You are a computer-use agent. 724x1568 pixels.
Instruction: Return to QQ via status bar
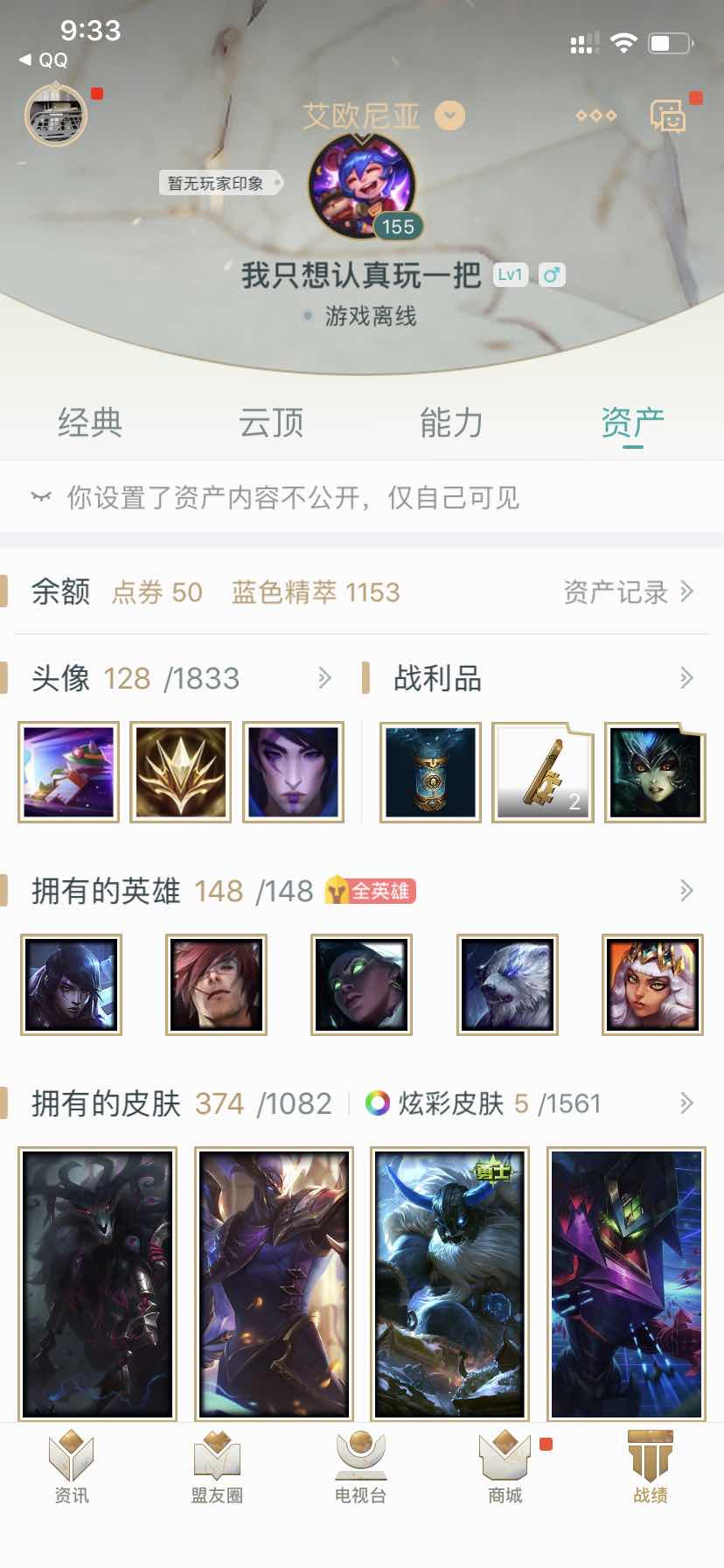pos(44,60)
